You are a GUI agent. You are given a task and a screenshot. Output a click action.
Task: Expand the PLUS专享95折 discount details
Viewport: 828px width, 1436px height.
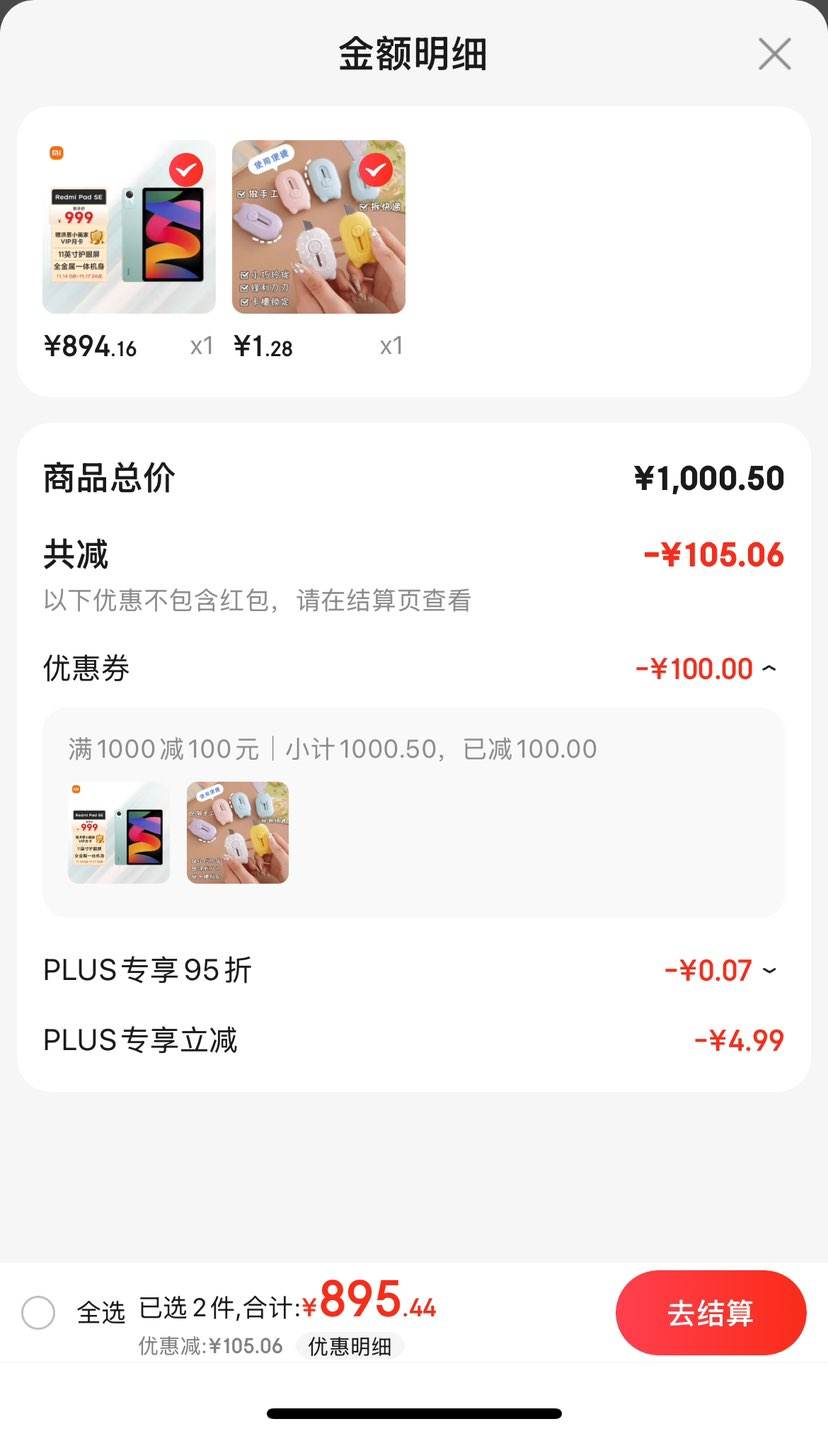(768, 968)
